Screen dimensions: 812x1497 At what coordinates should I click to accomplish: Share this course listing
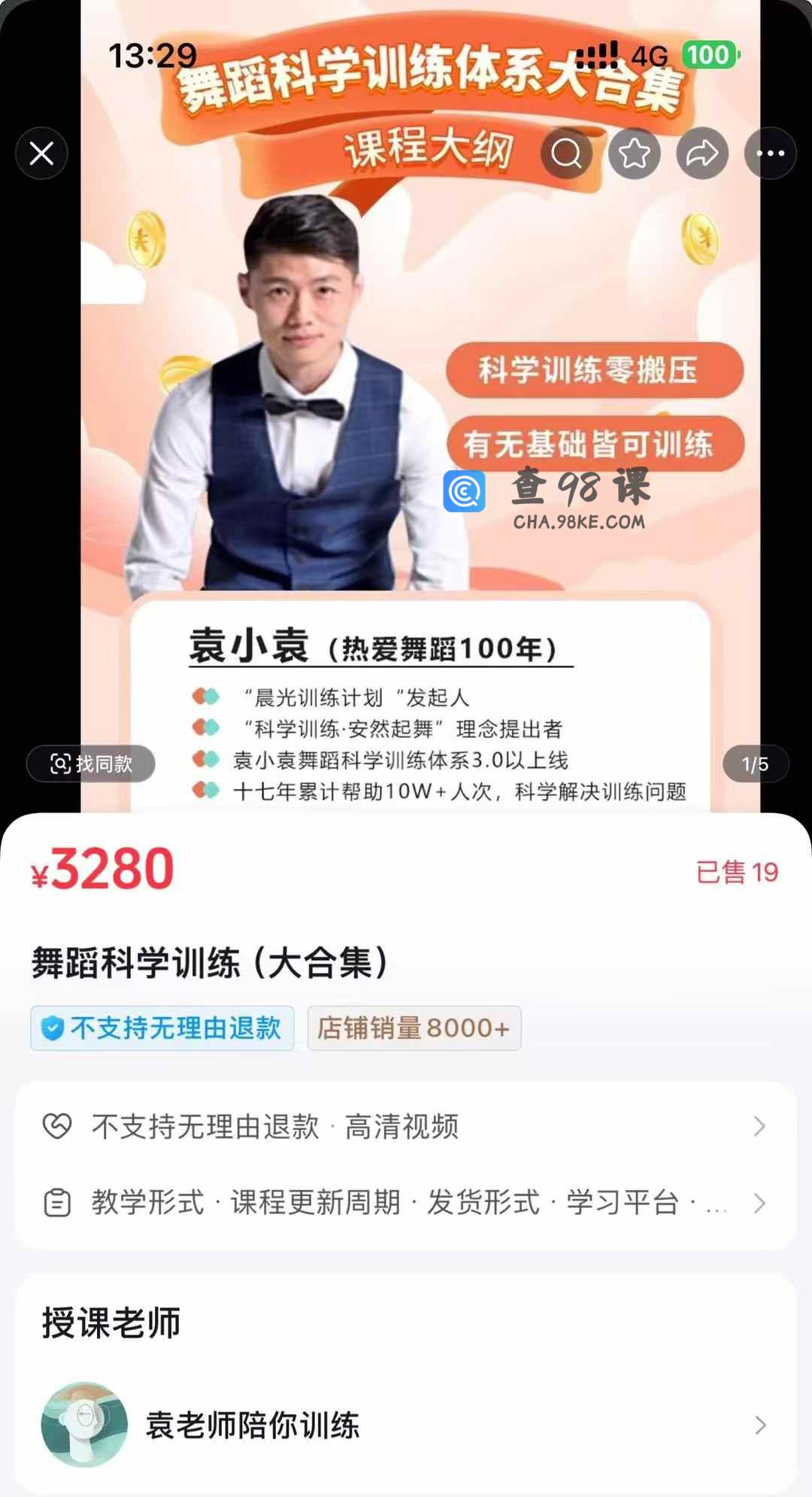(x=702, y=153)
